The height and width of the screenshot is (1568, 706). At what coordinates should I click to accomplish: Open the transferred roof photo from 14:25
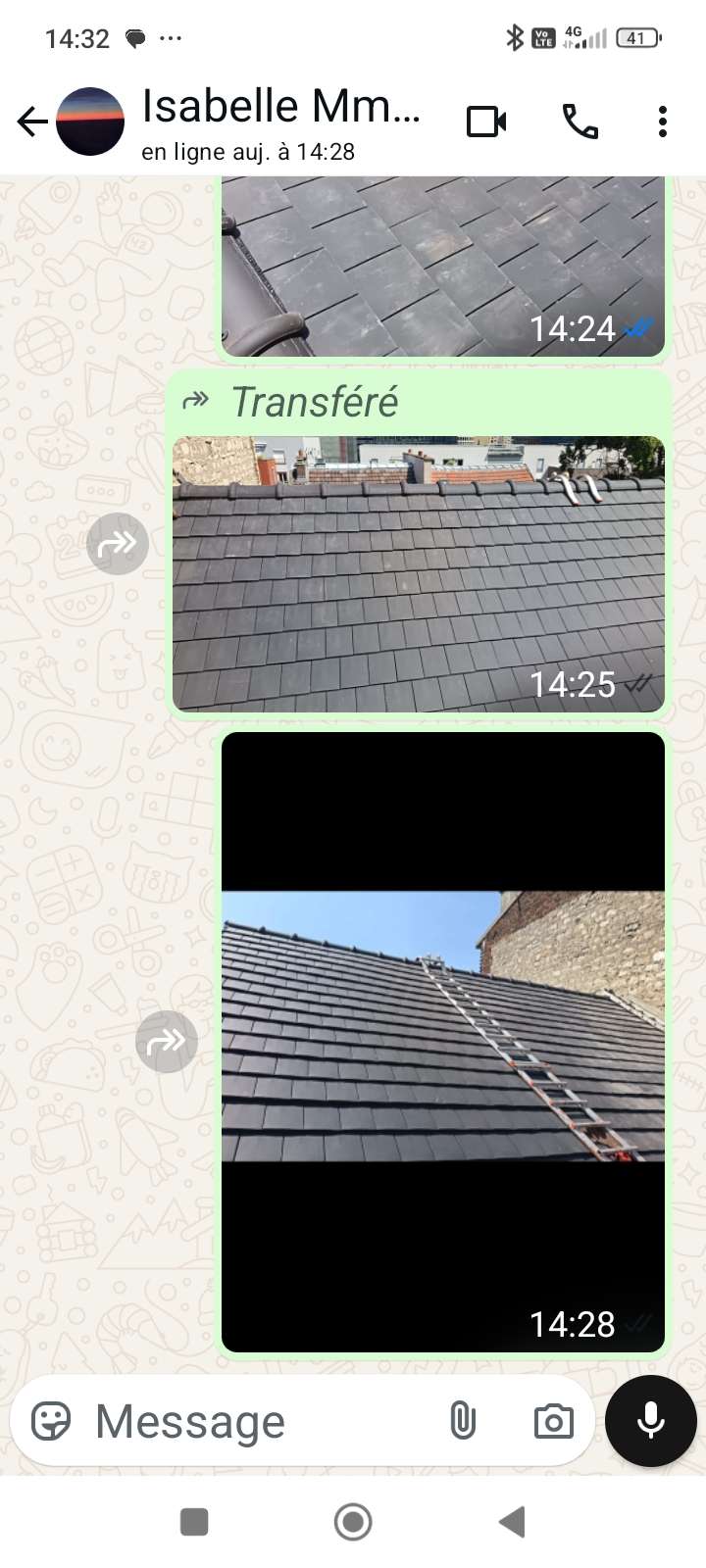point(419,573)
